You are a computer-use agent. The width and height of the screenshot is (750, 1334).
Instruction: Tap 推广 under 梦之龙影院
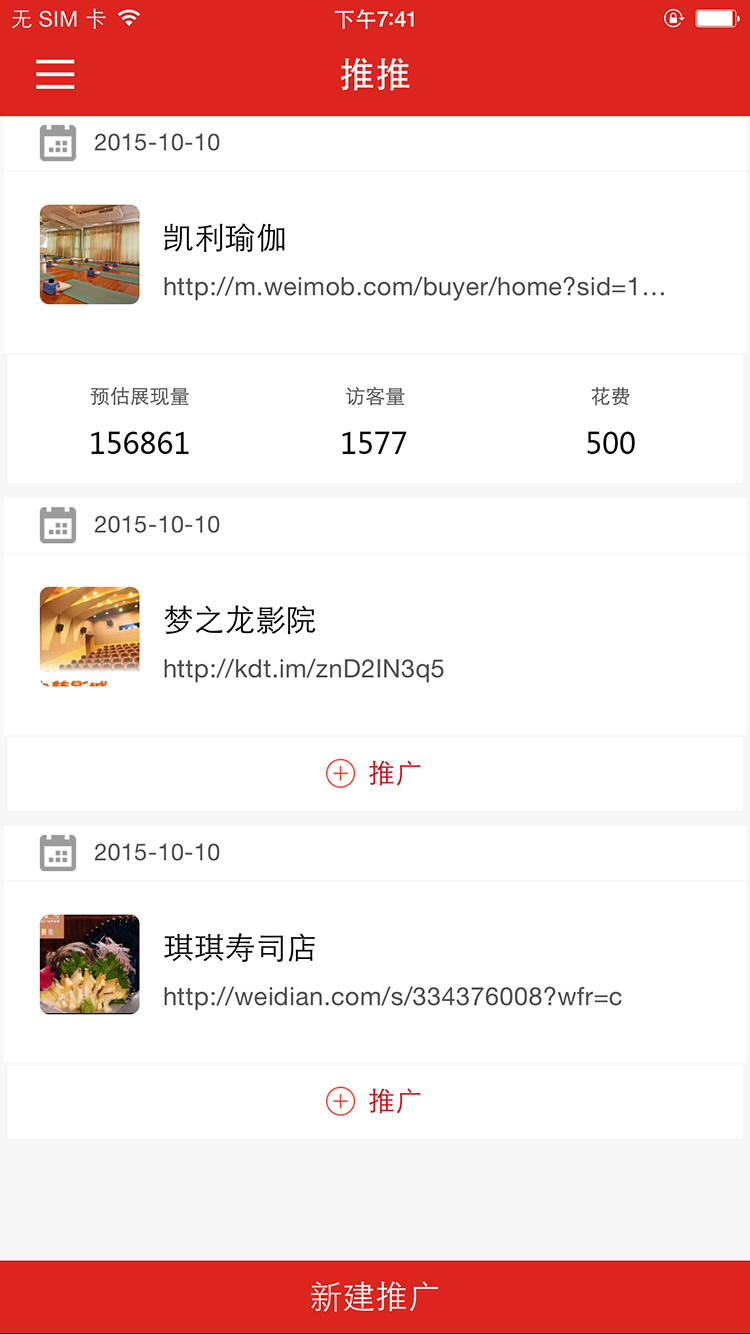coord(375,774)
